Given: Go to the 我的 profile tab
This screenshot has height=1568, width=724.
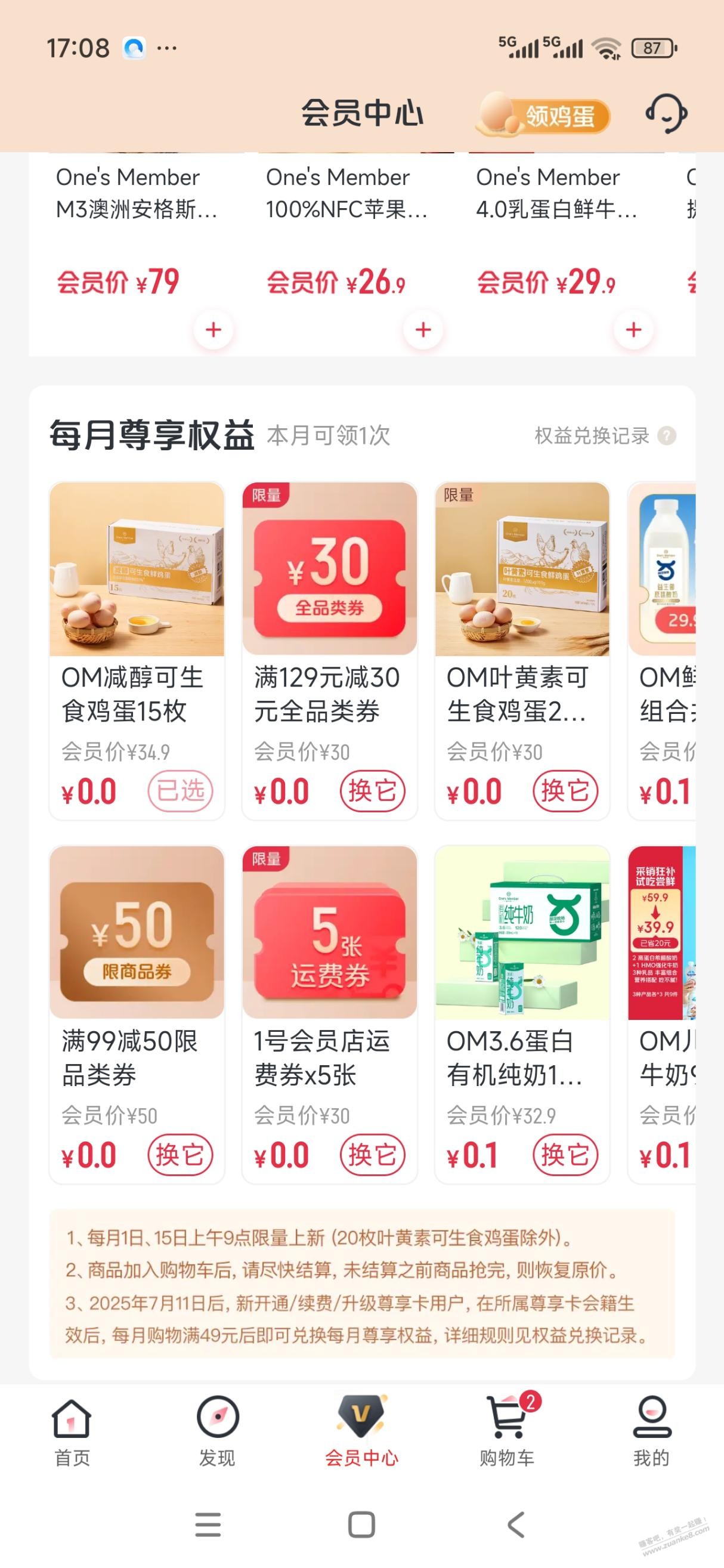Looking at the screenshot, I should (x=652, y=1431).
